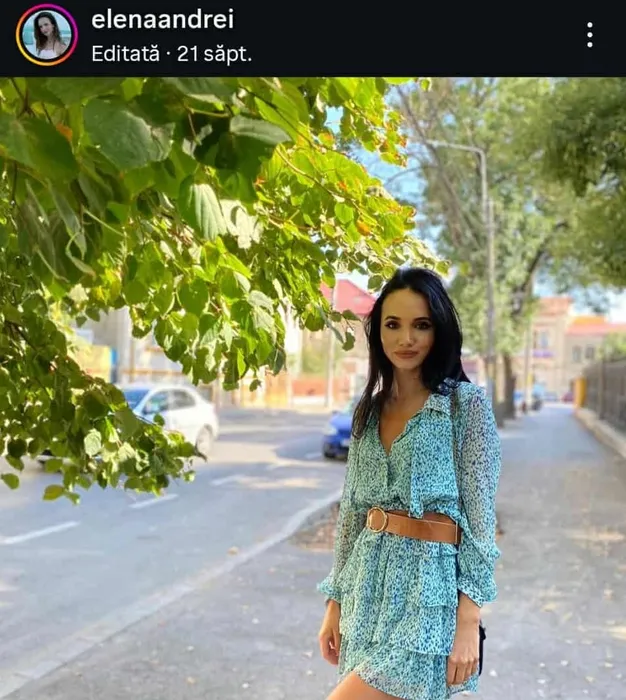Open the three-dot overflow menu
The width and height of the screenshot is (626, 700).
point(589,35)
